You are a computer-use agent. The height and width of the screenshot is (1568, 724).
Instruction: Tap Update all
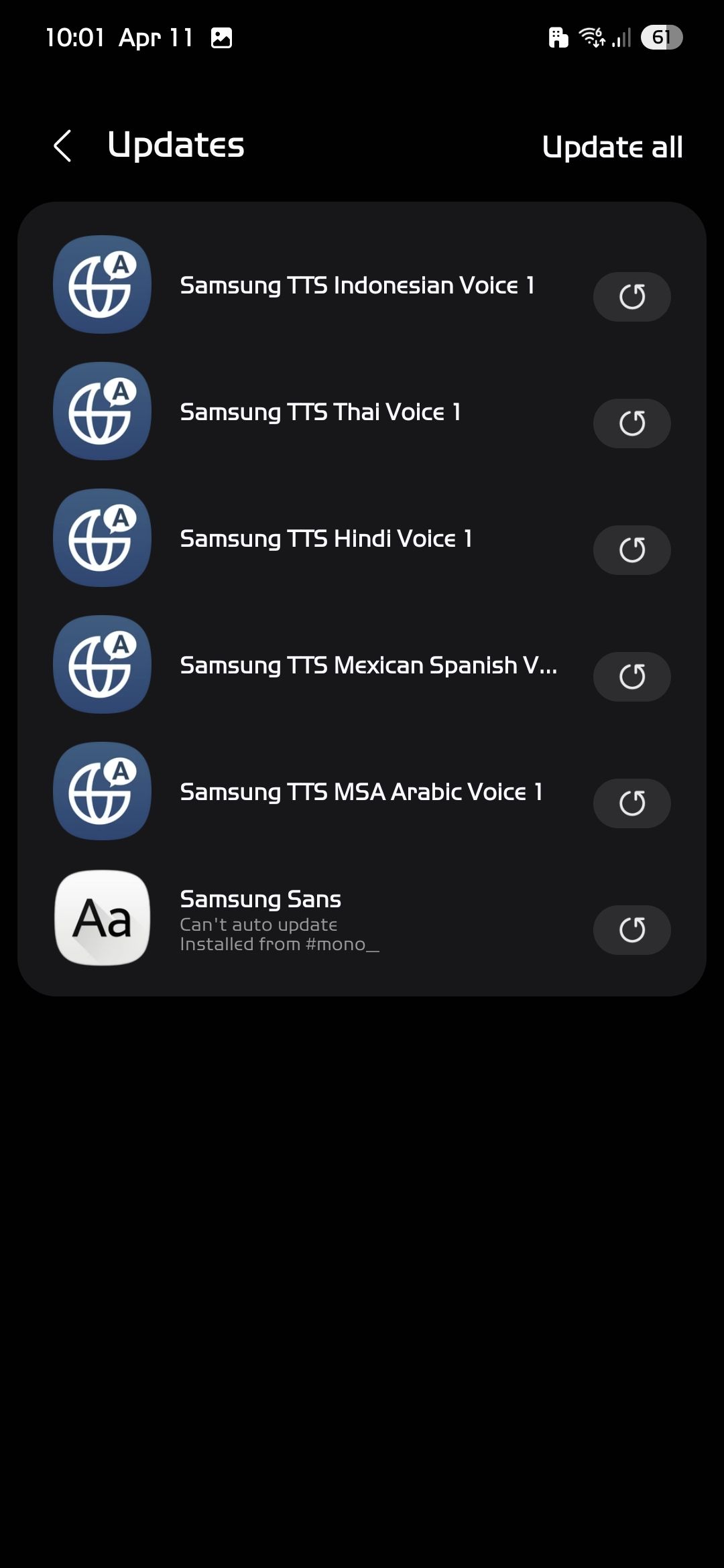coord(613,146)
